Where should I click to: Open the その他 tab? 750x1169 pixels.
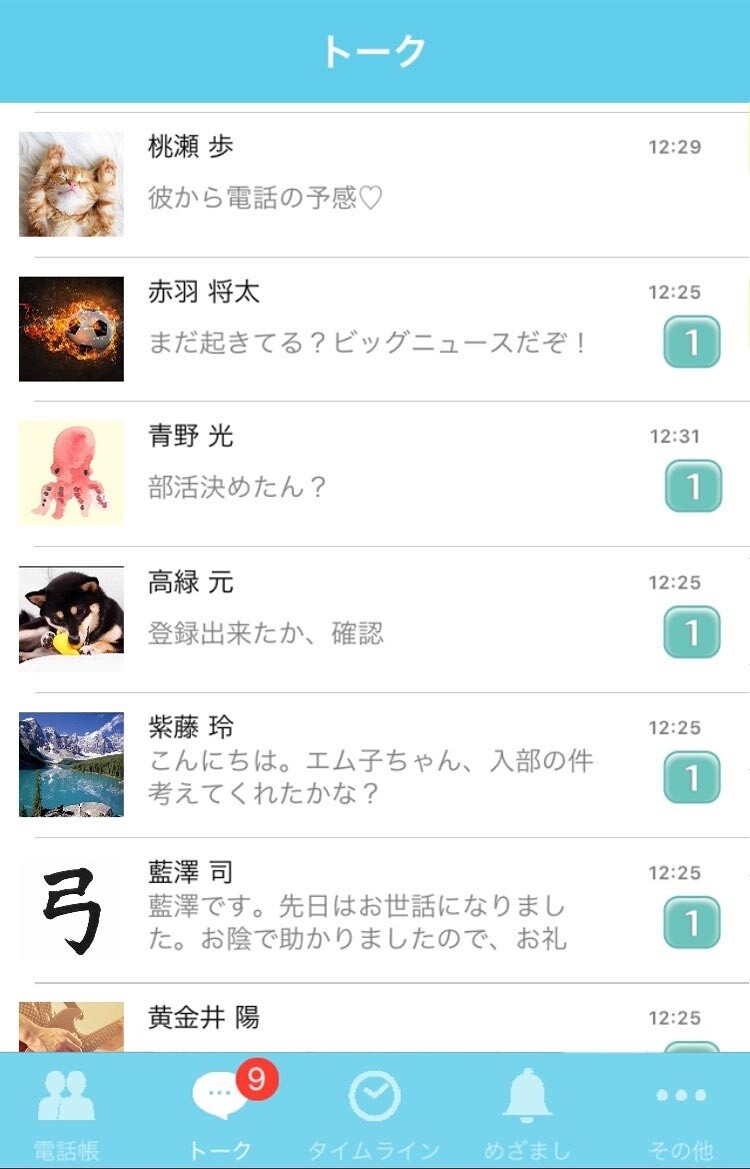coord(681,1112)
